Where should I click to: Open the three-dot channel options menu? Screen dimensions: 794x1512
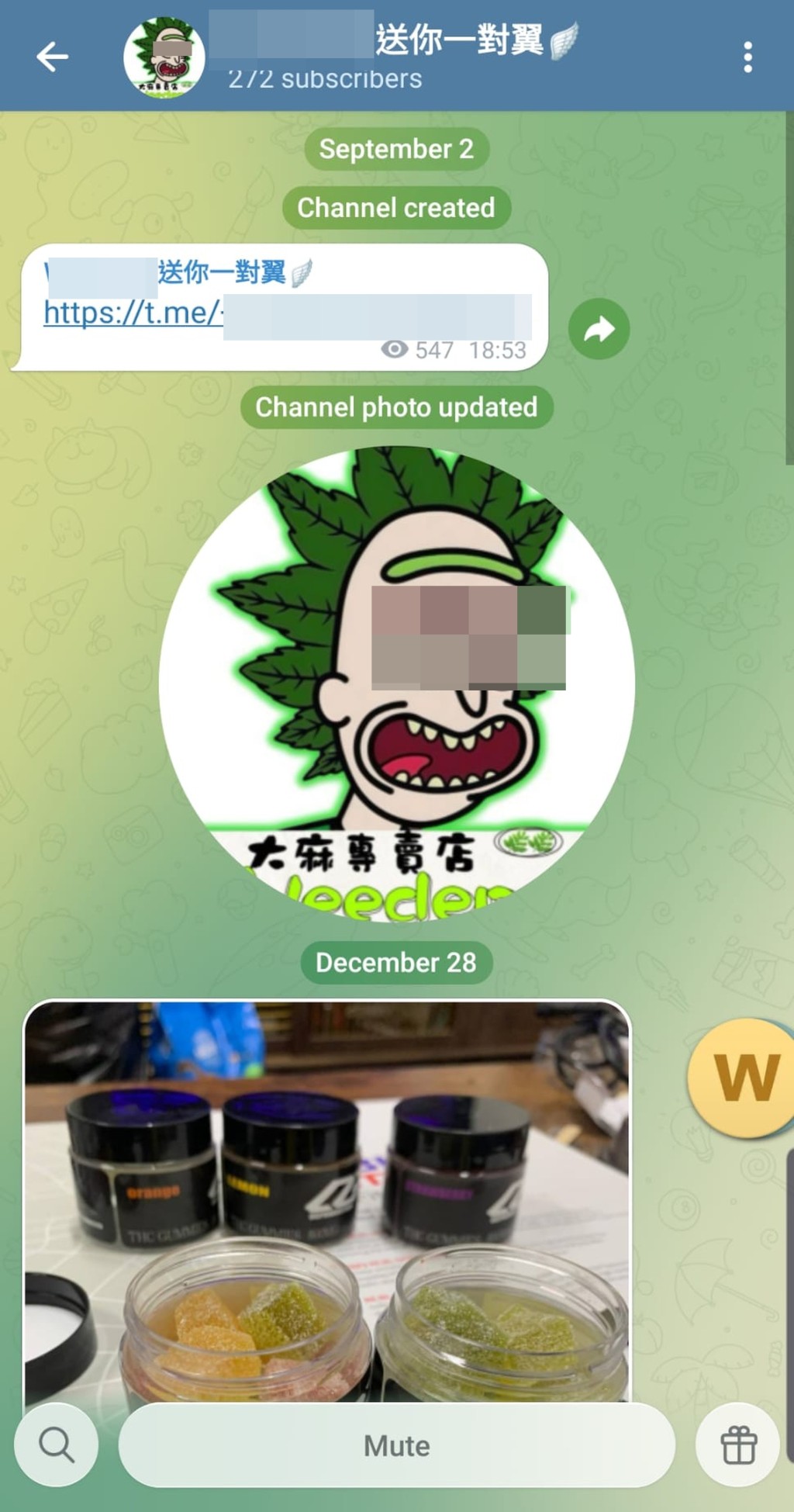click(747, 54)
